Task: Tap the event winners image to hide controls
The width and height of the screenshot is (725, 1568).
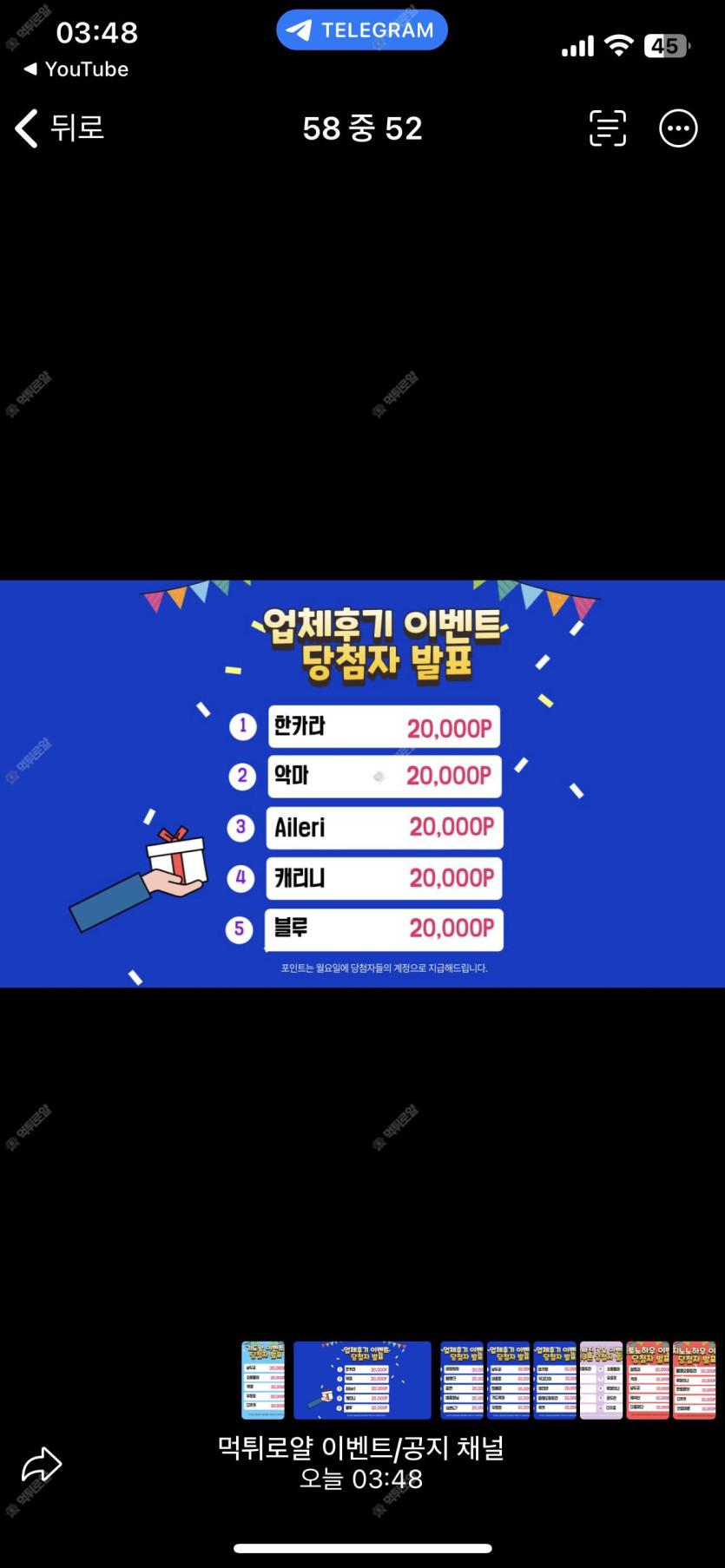Action: pos(362,784)
